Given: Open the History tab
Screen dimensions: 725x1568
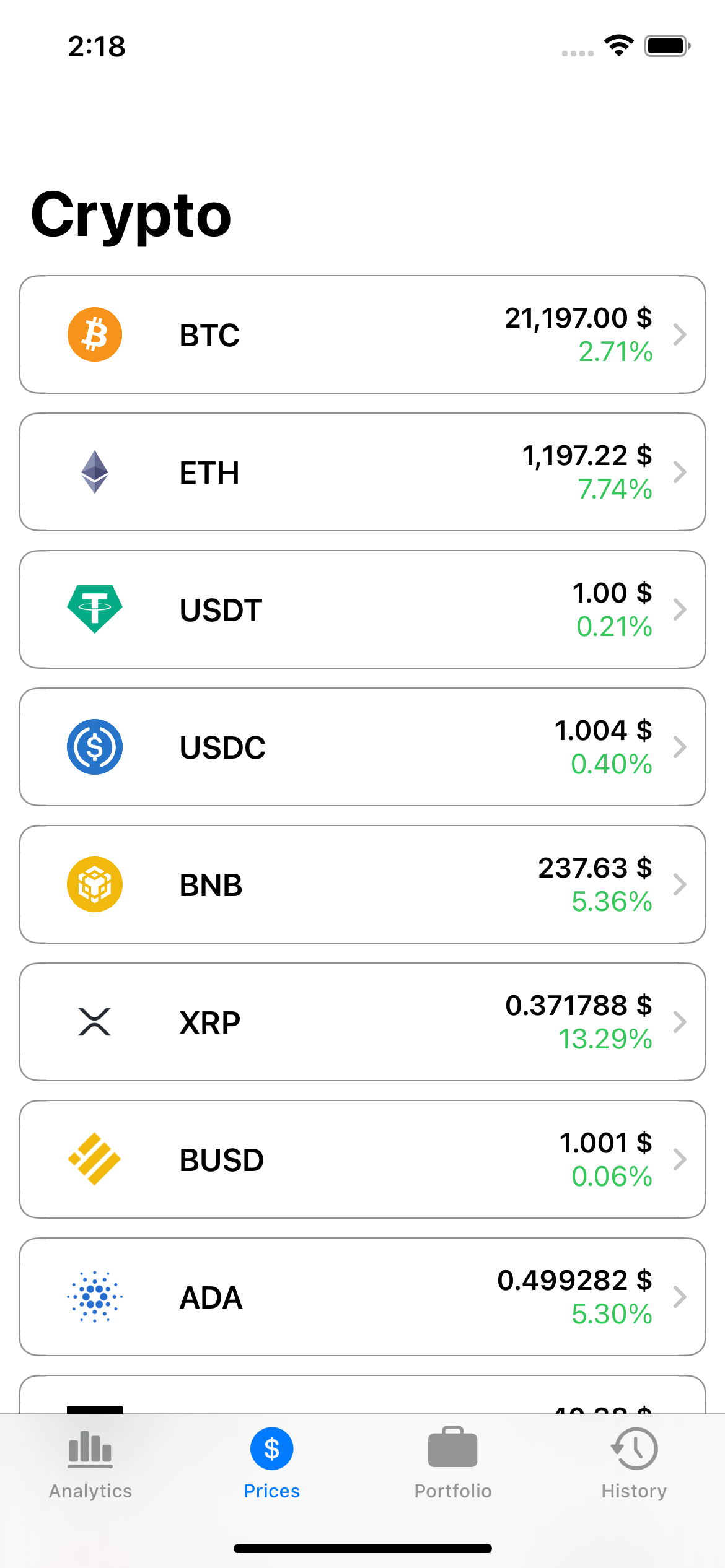Looking at the screenshot, I should click(634, 1463).
